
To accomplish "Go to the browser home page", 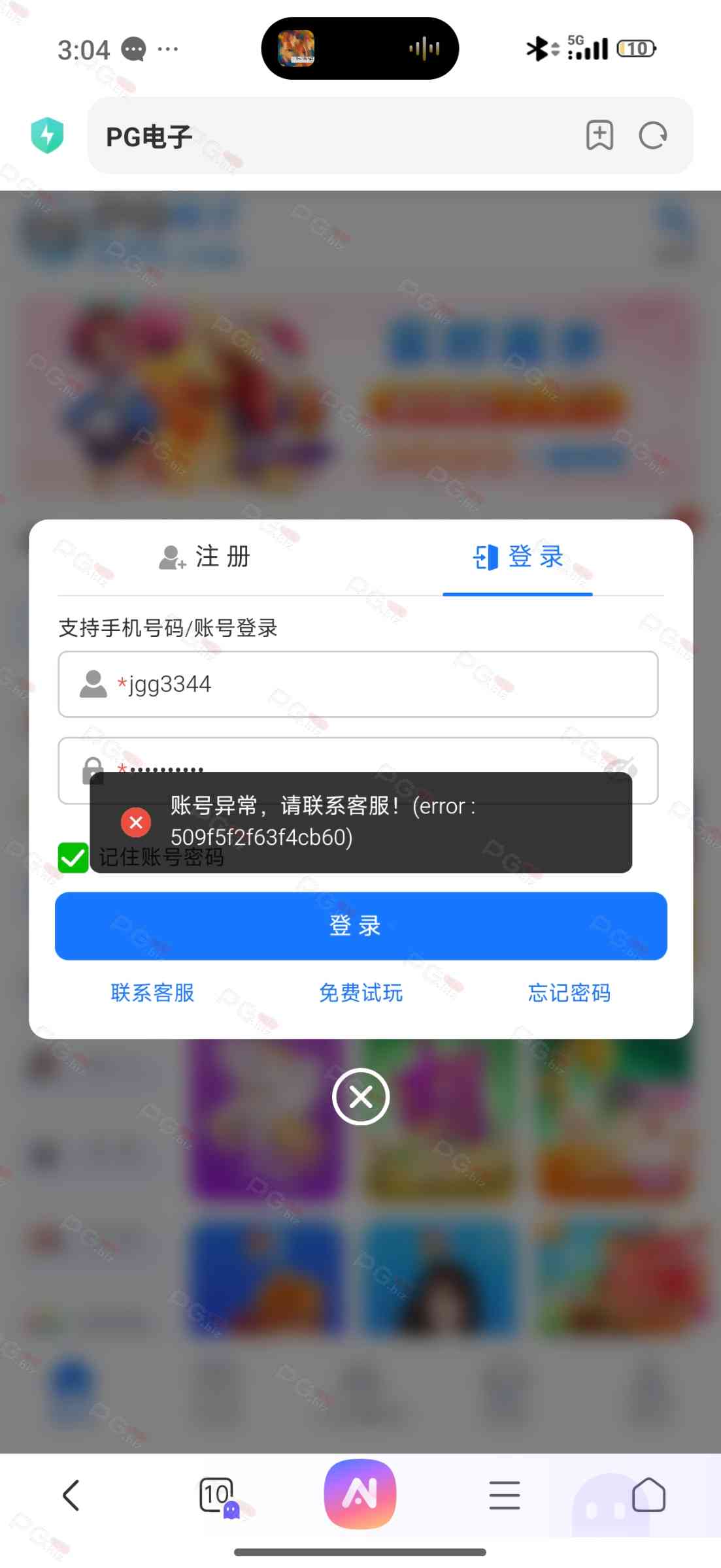I will [648, 1495].
